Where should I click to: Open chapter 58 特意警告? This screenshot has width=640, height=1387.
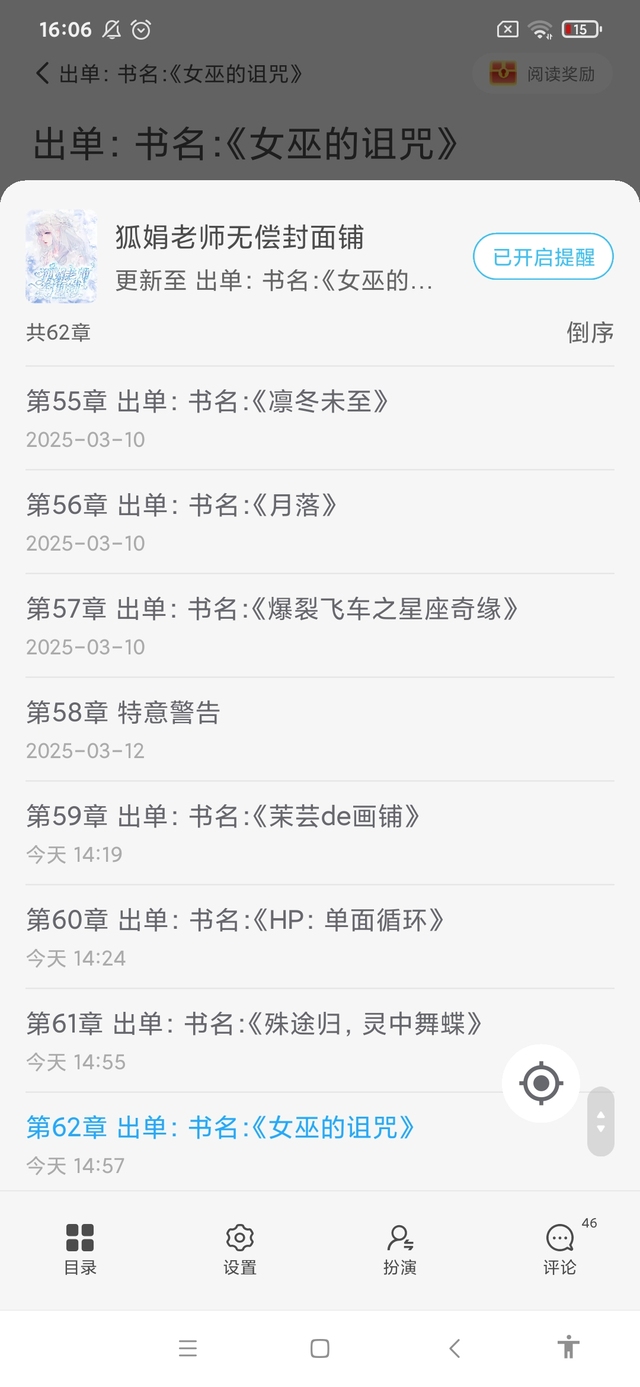tap(123, 713)
